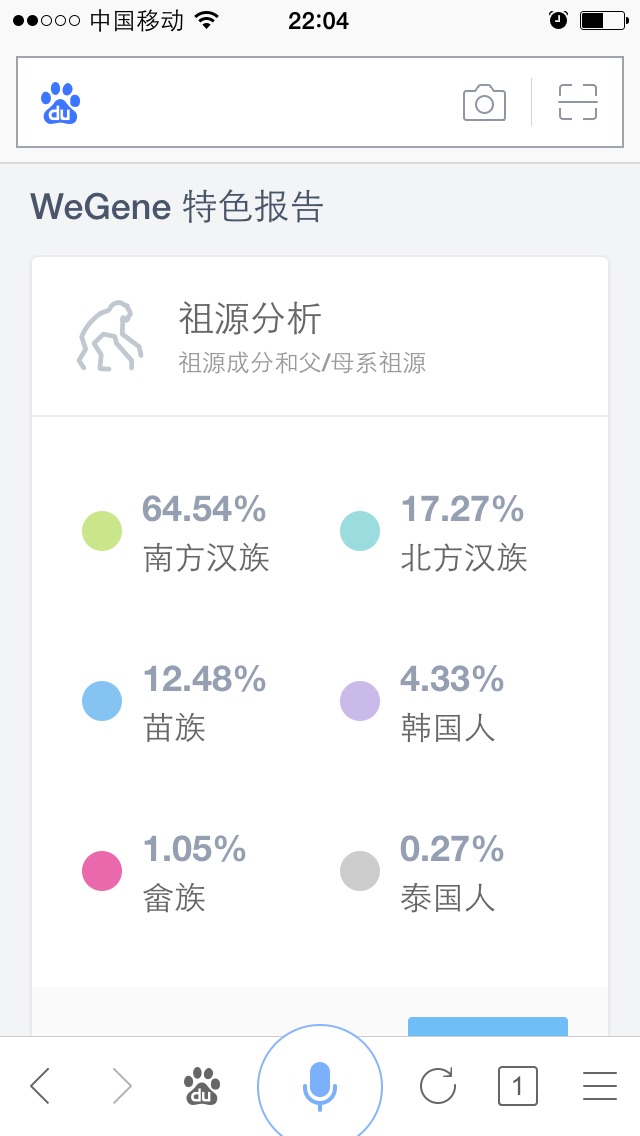The height and width of the screenshot is (1136, 640).
Task: Open the browser menu
Action: pos(600,1086)
